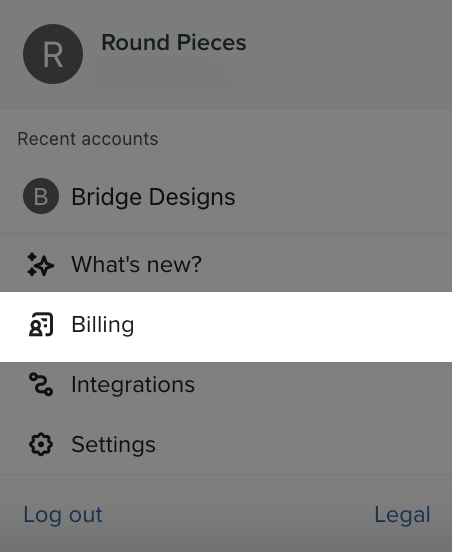The height and width of the screenshot is (552, 452).
Task: Open the Legal link
Action: (402, 515)
